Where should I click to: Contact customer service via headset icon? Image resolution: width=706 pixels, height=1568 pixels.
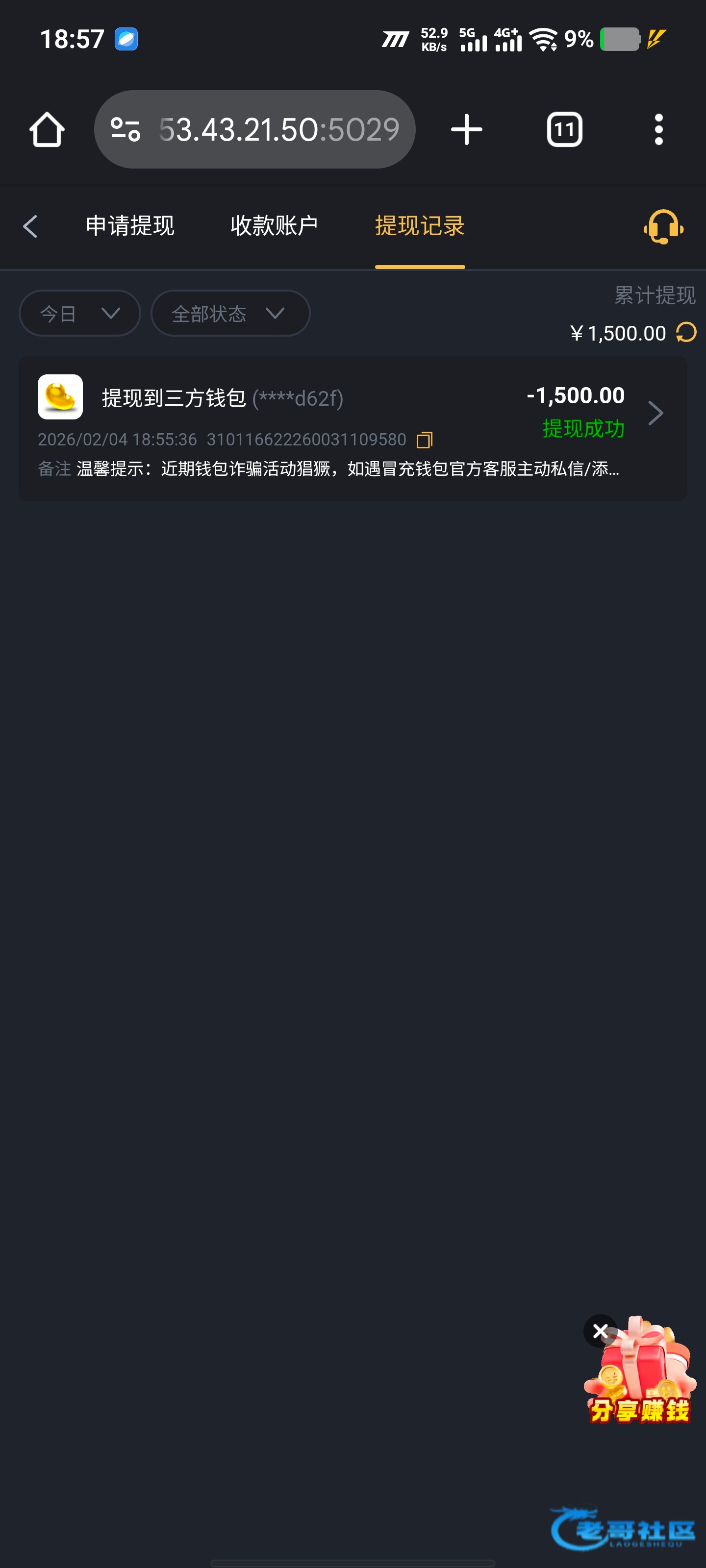tap(663, 227)
